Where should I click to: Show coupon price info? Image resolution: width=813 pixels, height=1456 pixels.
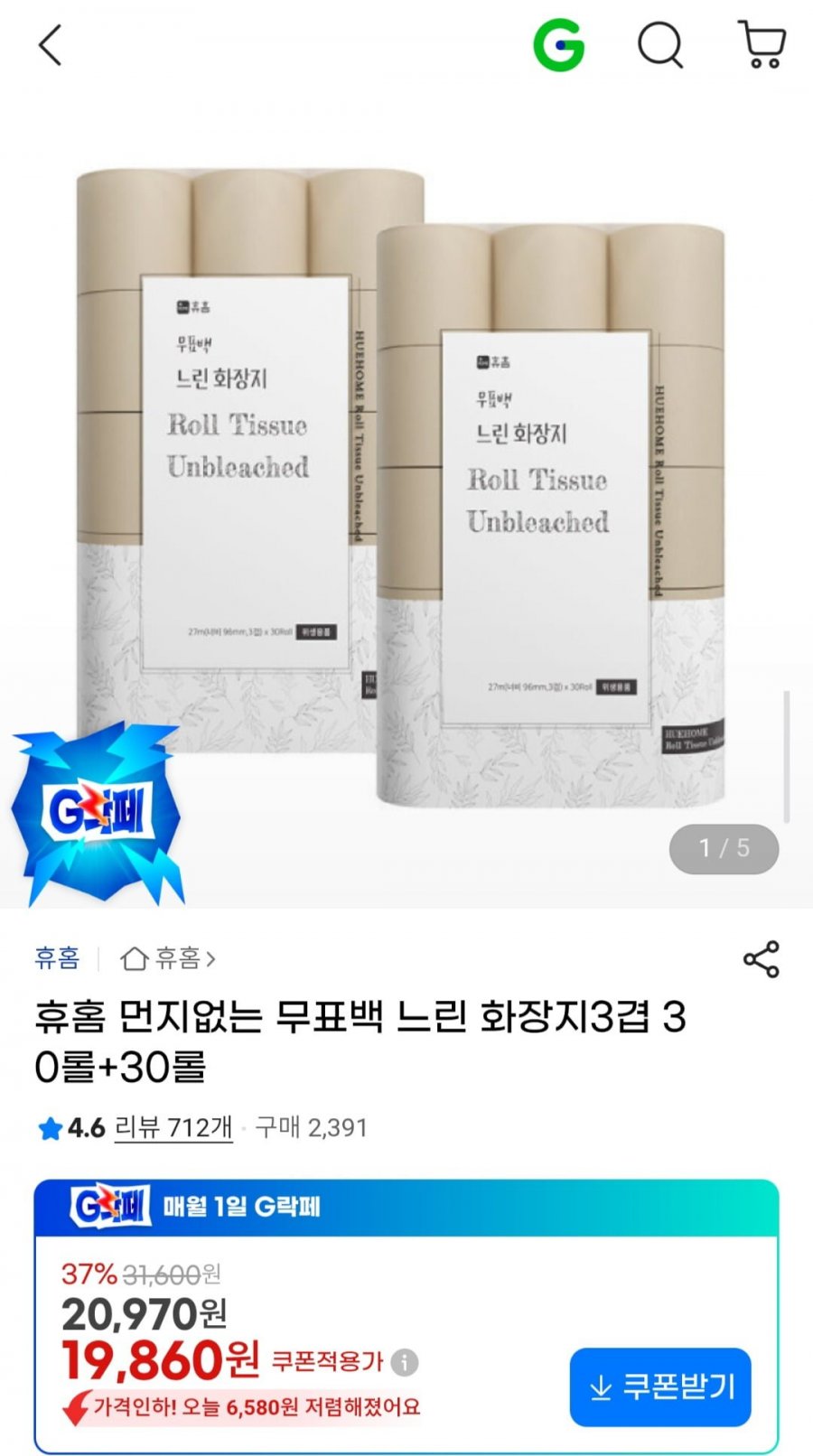coord(405,1361)
